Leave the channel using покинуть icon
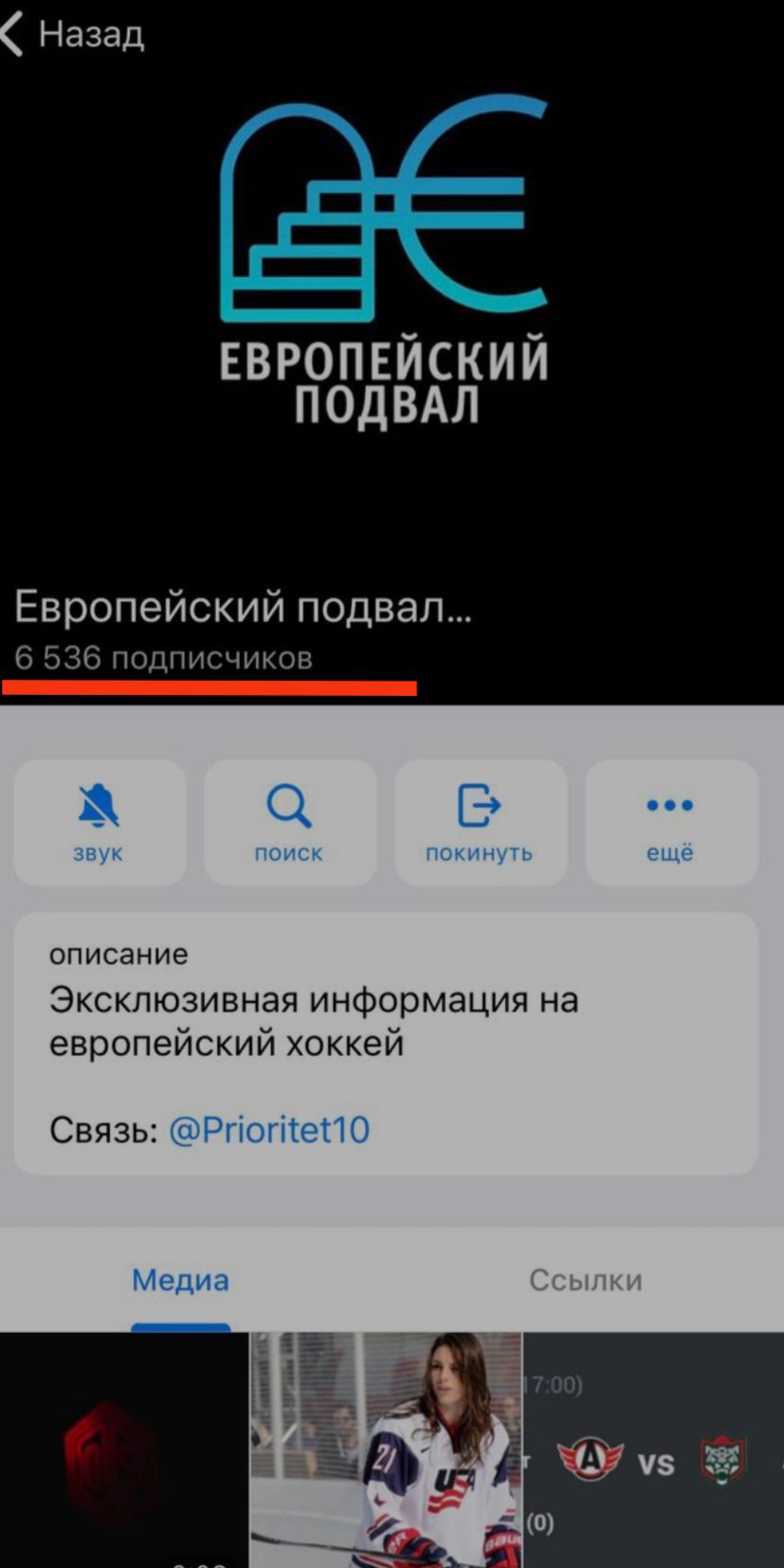 coord(480,823)
